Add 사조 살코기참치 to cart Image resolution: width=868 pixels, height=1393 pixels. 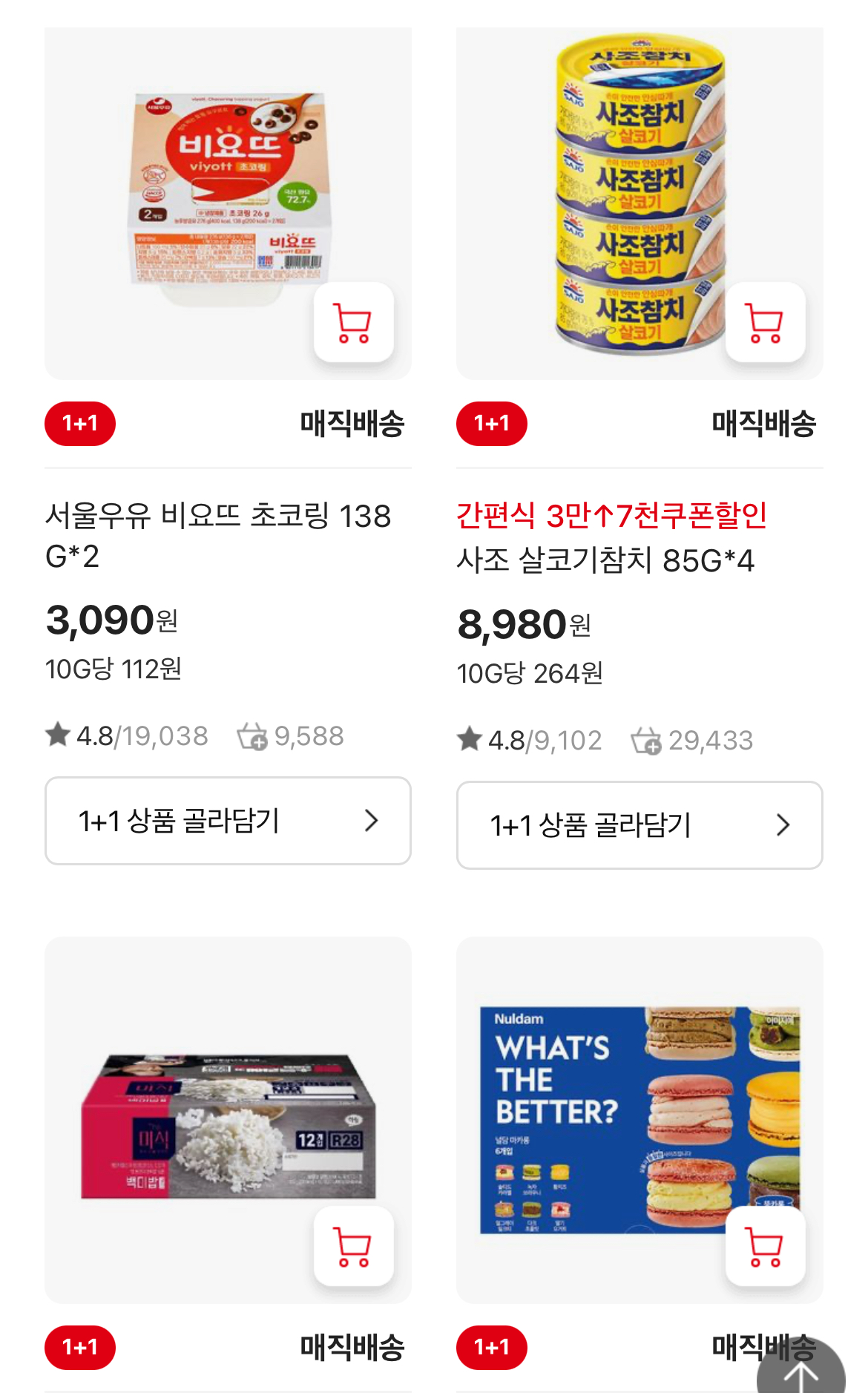click(765, 323)
